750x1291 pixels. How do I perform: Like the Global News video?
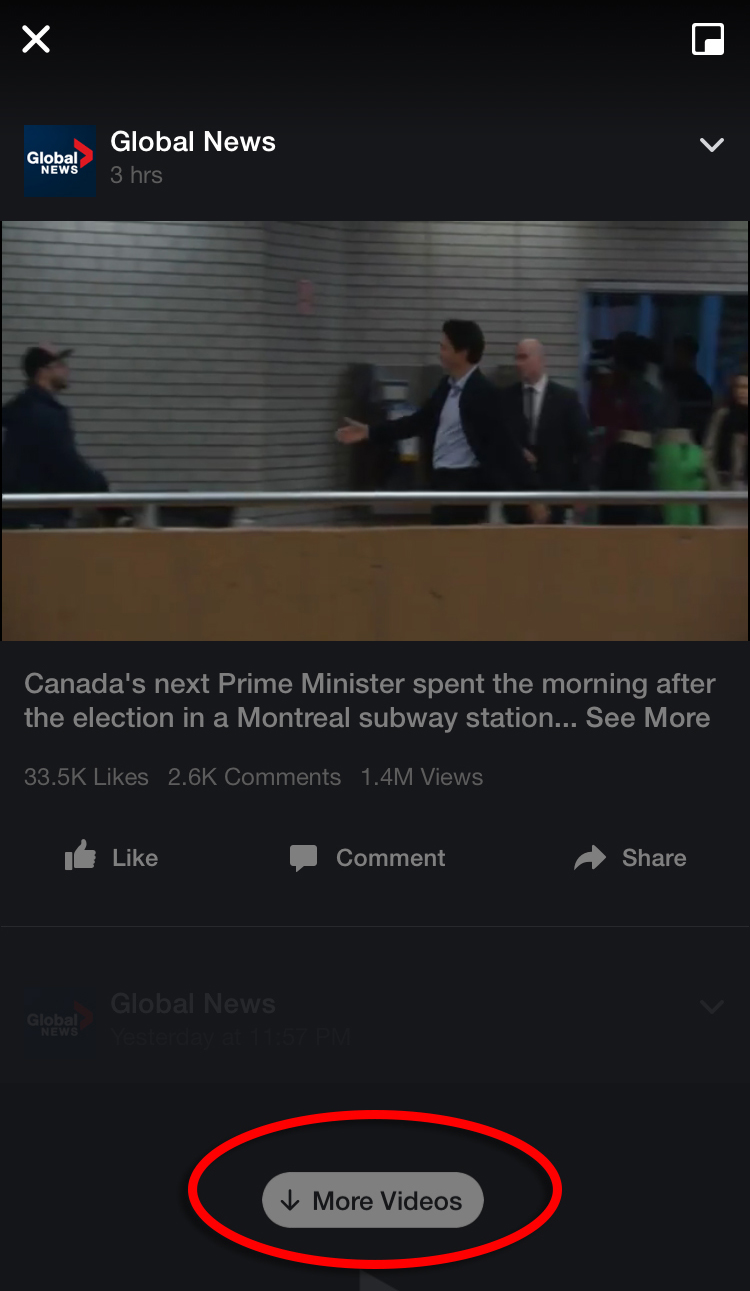point(112,857)
